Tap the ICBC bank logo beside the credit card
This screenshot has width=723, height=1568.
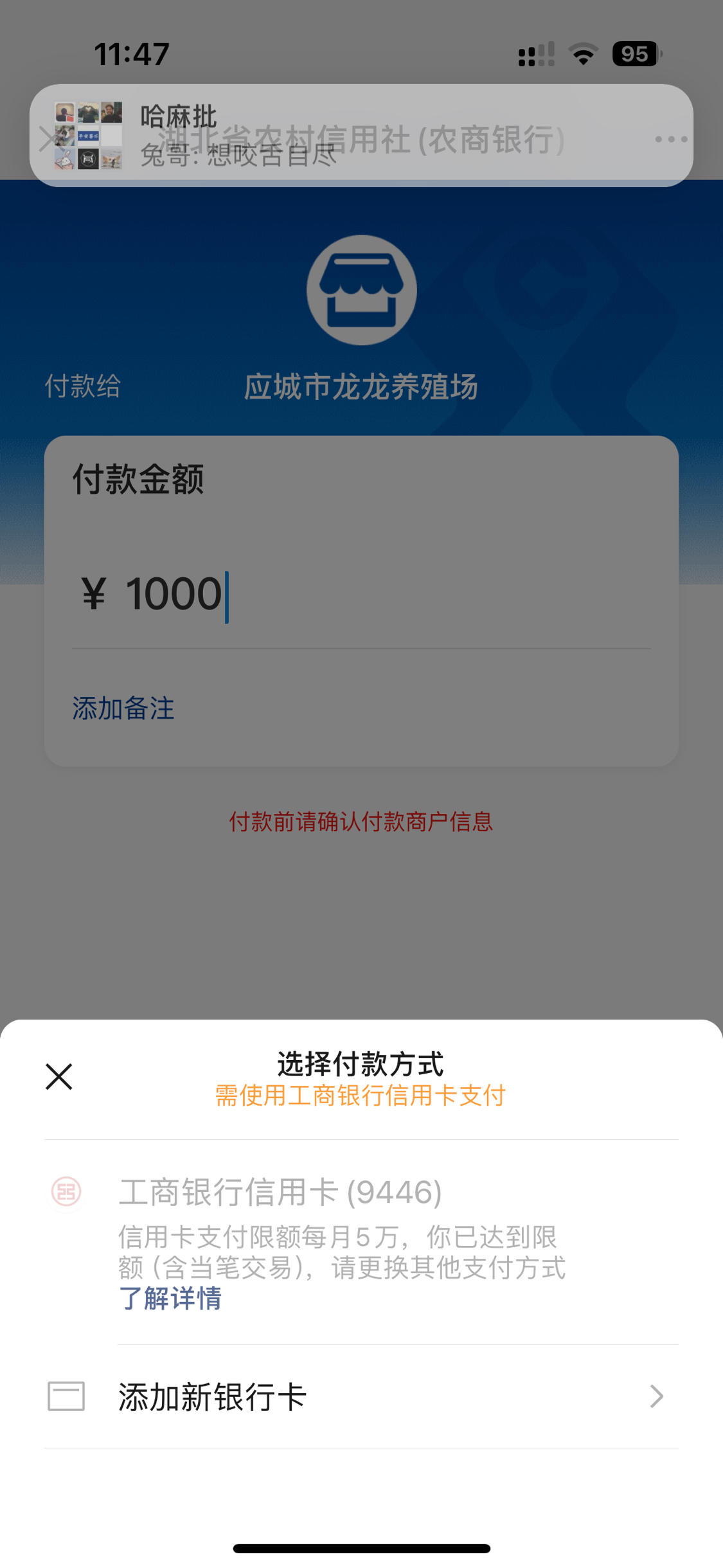tap(66, 1191)
